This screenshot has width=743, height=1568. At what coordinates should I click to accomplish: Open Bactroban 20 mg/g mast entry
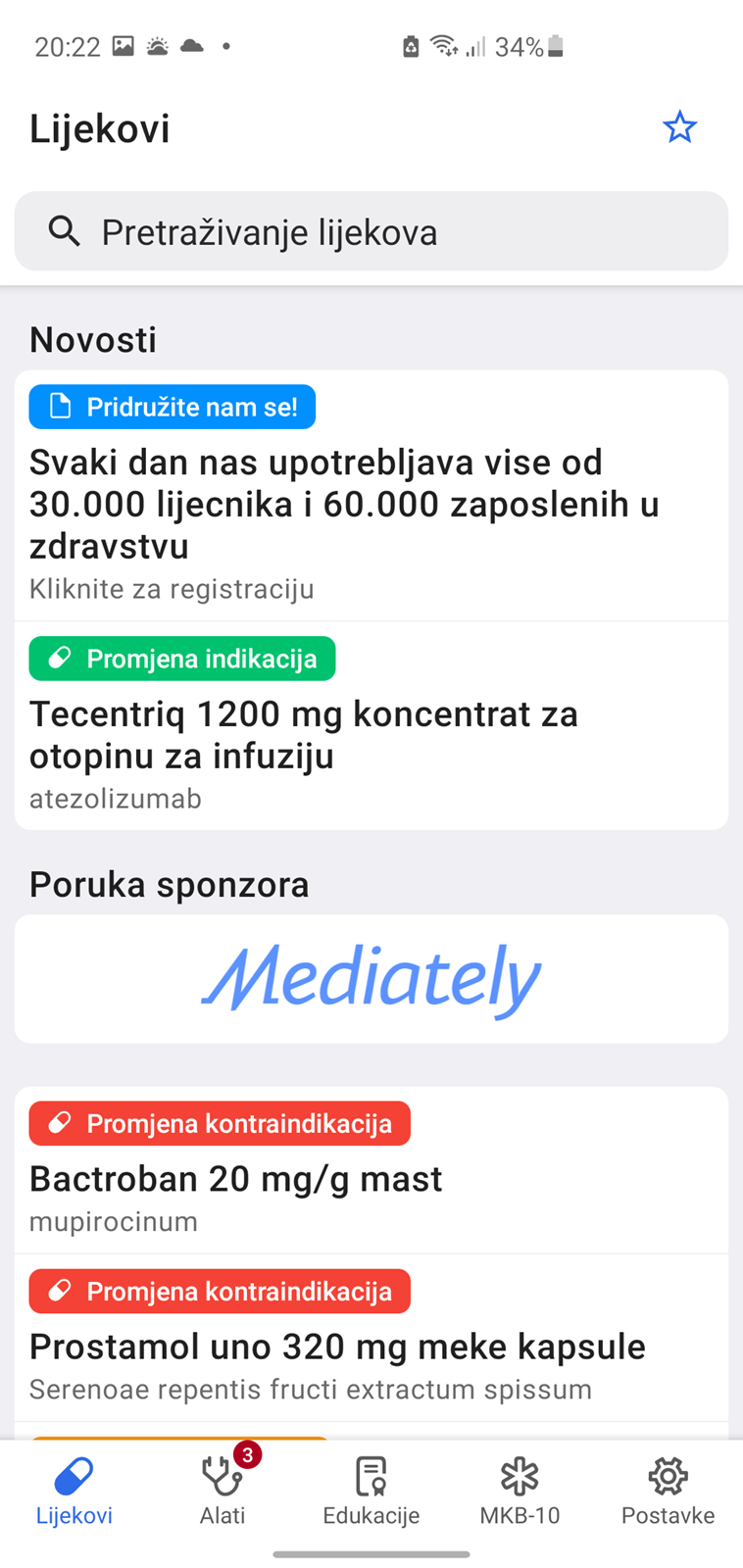tap(371, 1170)
